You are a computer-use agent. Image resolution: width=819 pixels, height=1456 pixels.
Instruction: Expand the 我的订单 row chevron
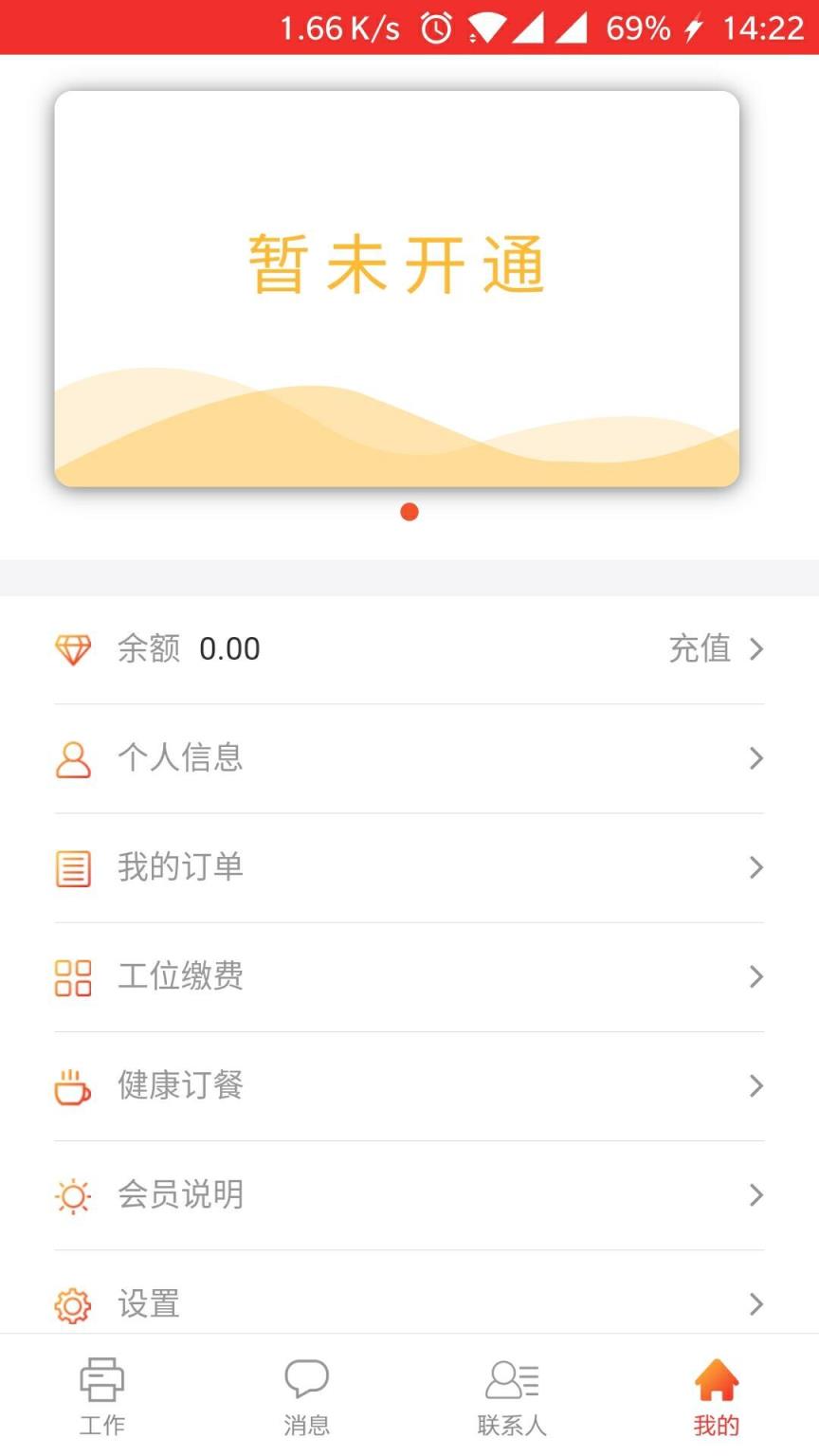pyautogui.click(x=755, y=867)
